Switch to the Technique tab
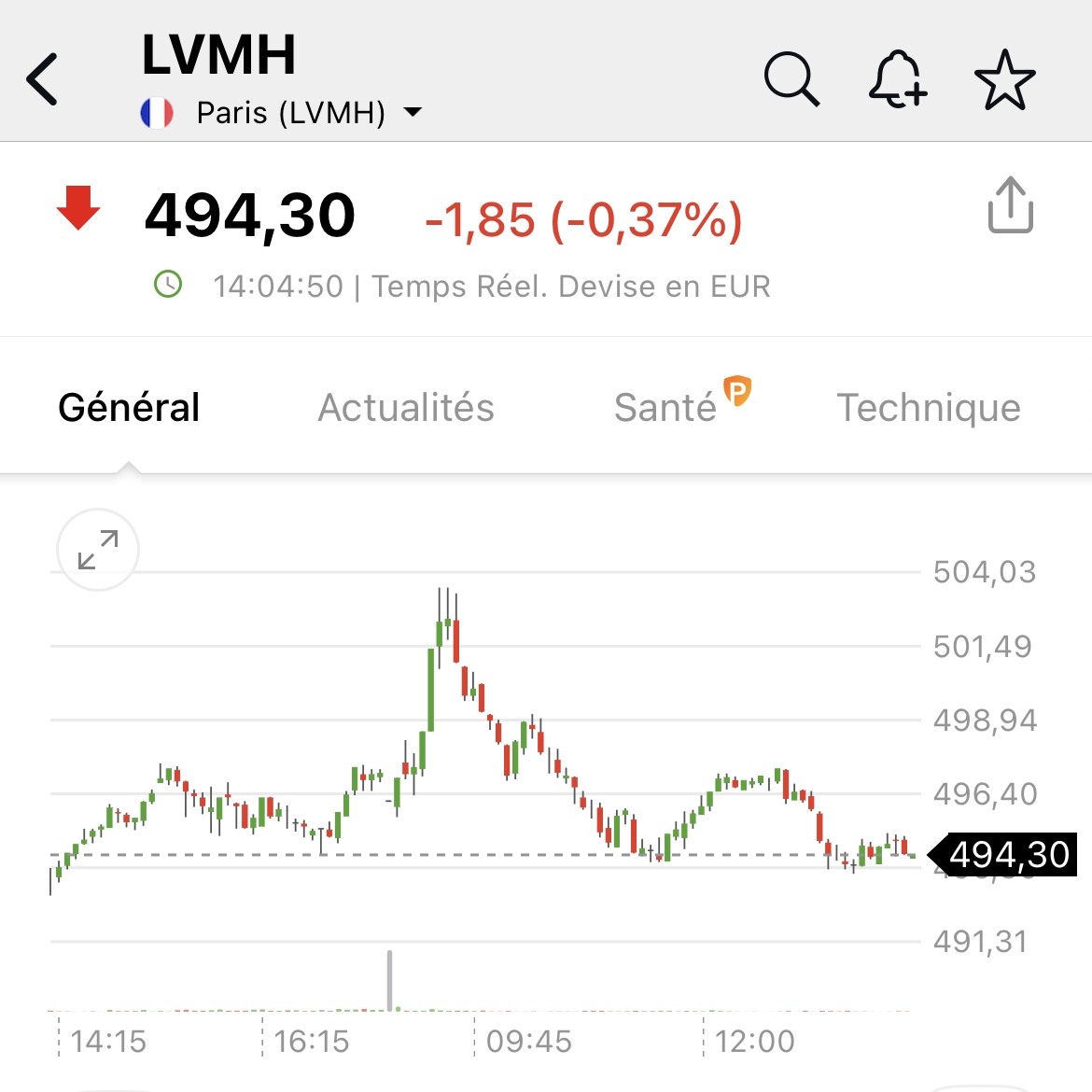 click(928, 408)
